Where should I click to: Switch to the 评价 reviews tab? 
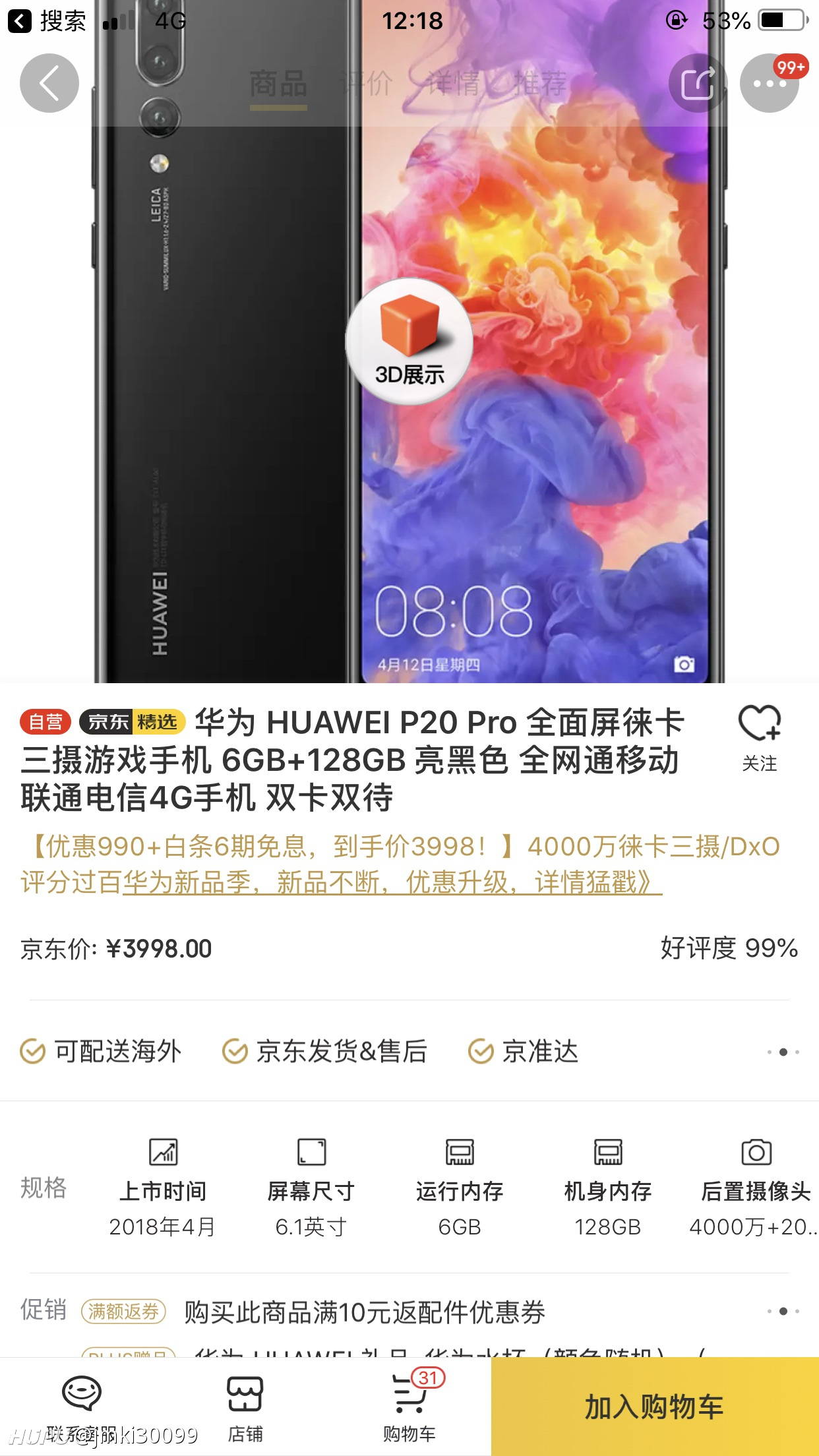(367, 83)
